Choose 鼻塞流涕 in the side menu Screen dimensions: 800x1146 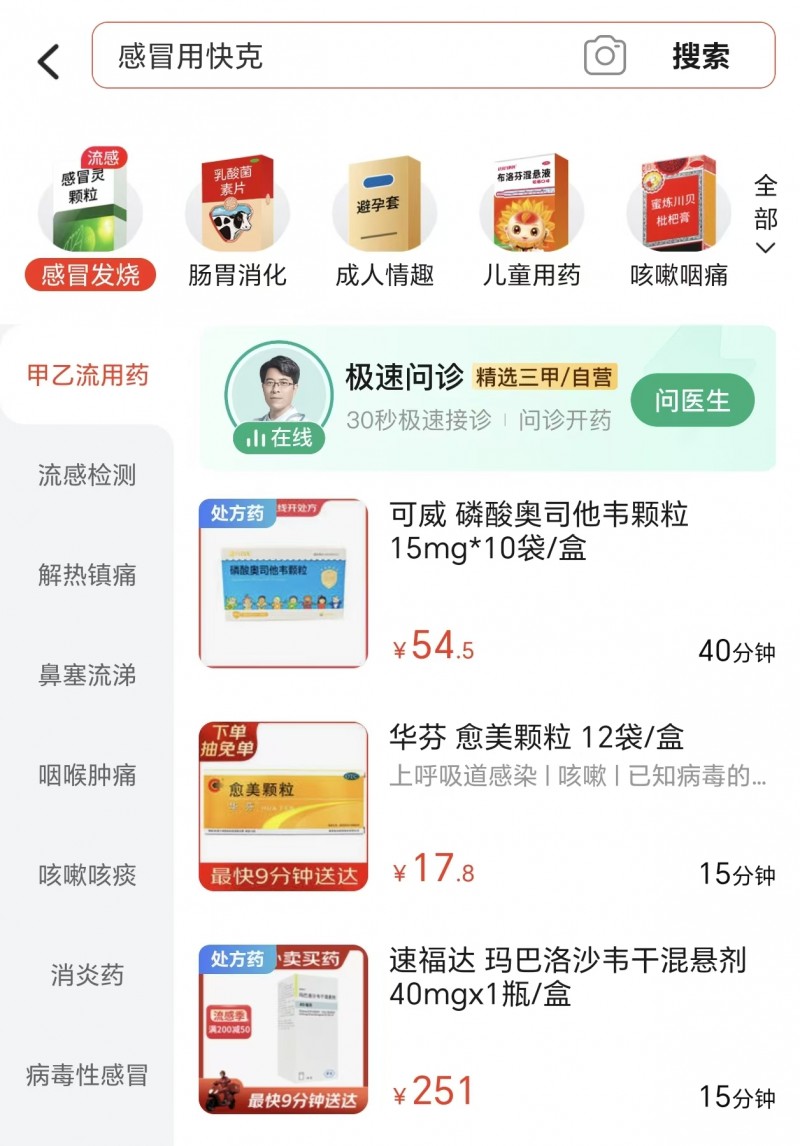tap(87, 675)
